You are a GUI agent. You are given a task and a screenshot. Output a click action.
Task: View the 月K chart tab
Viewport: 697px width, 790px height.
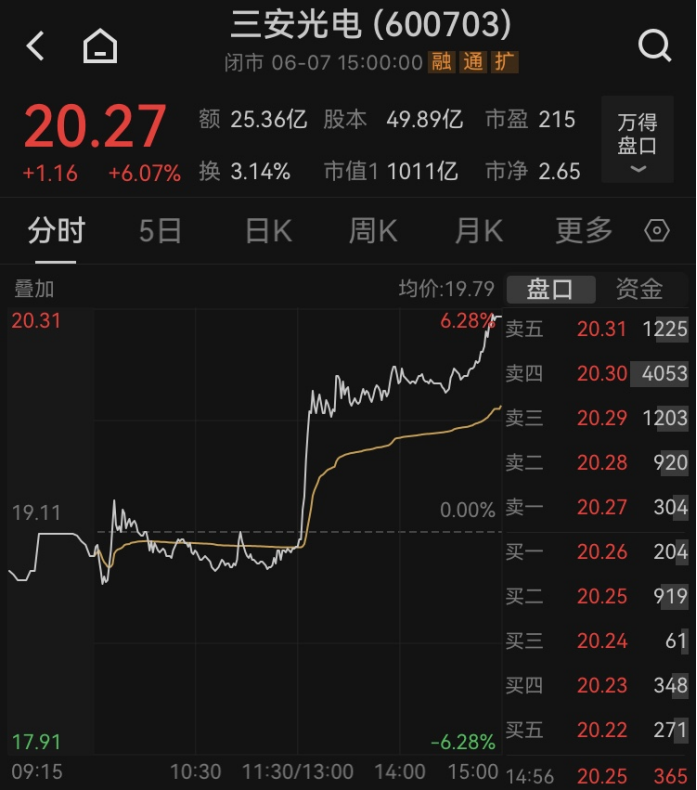pyautogui.click(x=478, y=231)
